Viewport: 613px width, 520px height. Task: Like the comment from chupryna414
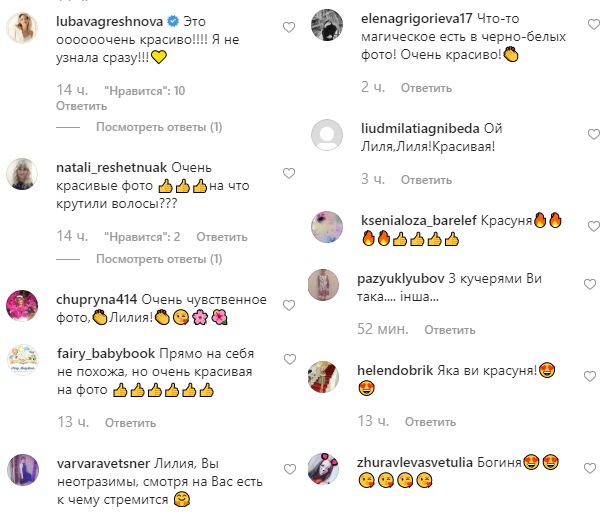(289, 301)
